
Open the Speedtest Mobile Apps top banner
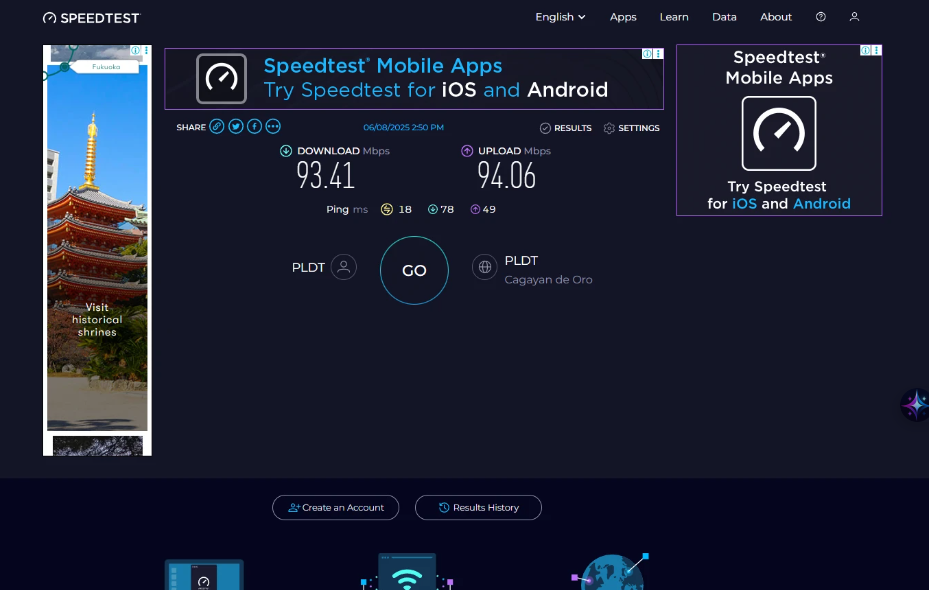414,79
